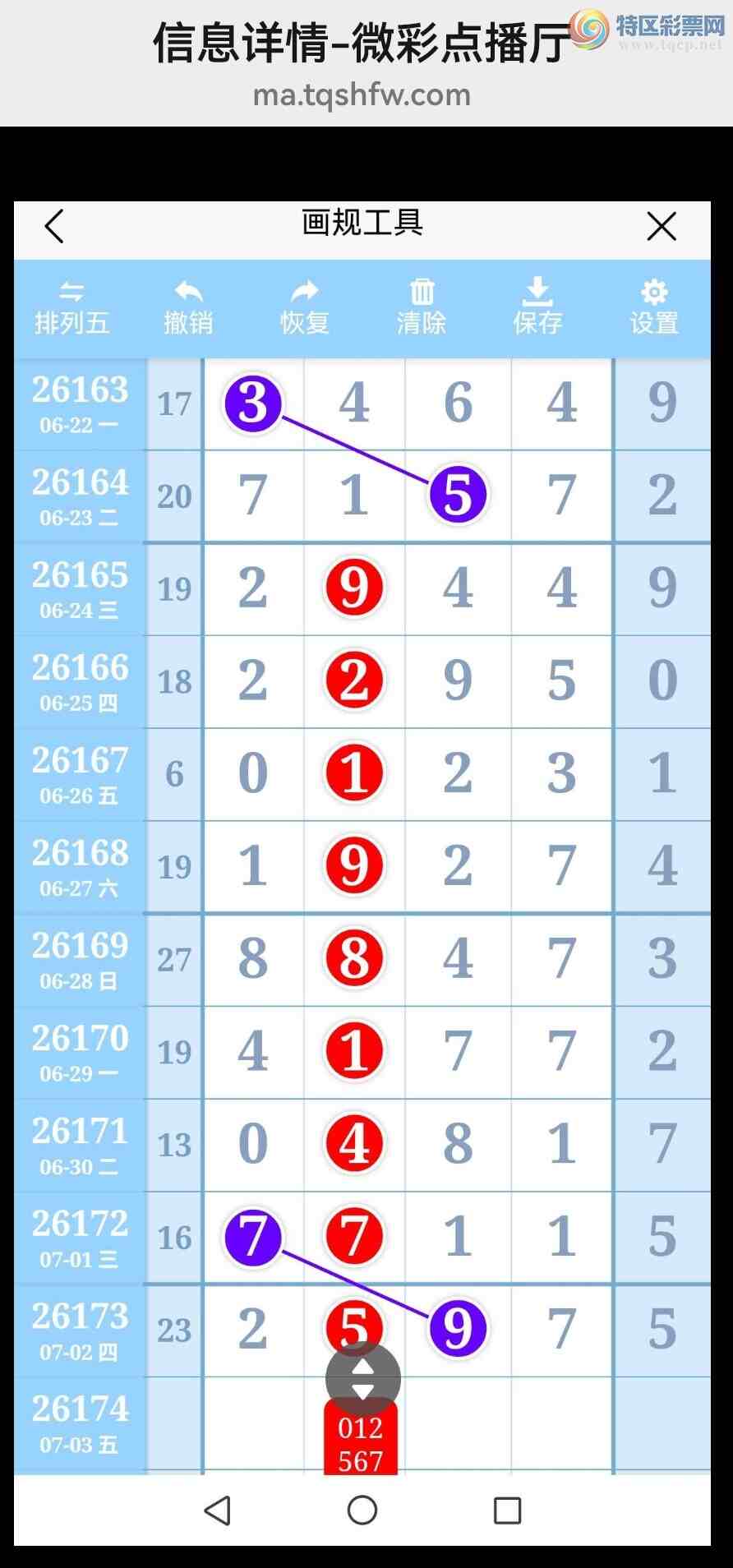This screenshot has width=733, height=1568.
Task: Undo last mark with 撤销
Action: (x=188, y=308)
